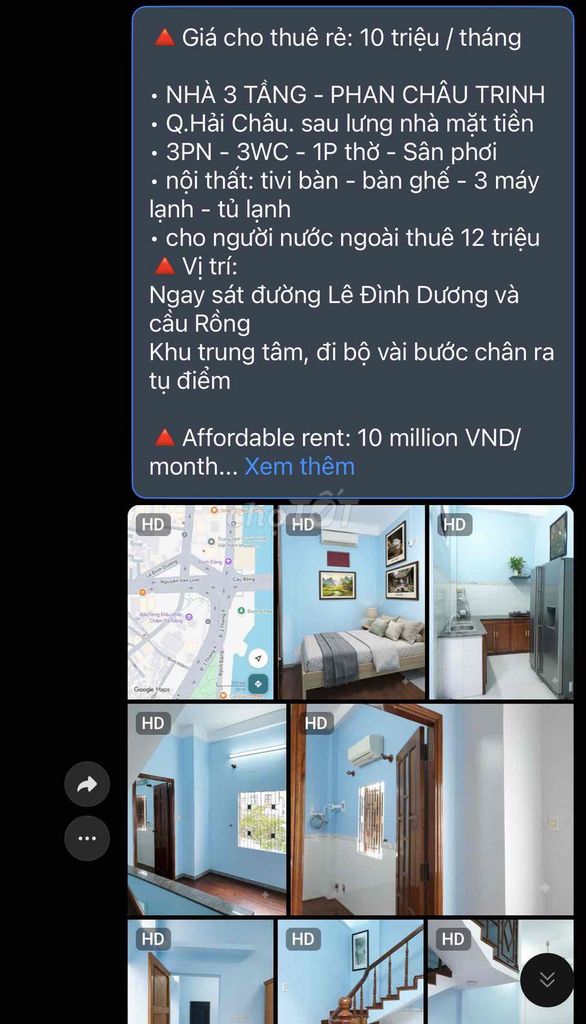The width and height of the screenshot is (586, 1024).
Task: Jump to latest messages with the double-chevron button
Action: tap(547, 980)
